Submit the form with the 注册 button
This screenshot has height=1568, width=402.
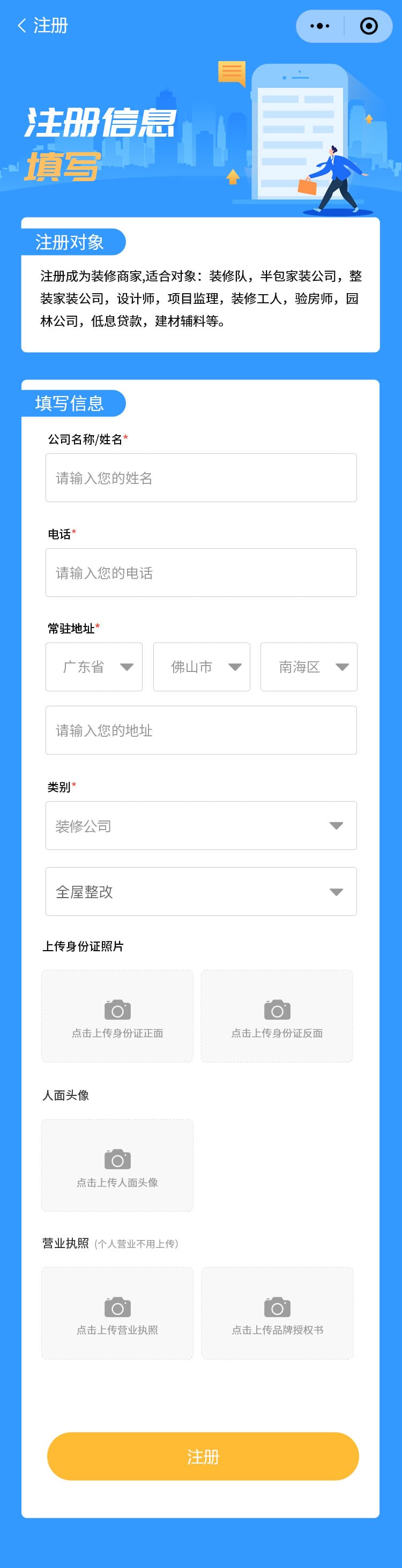[203, 1457]
